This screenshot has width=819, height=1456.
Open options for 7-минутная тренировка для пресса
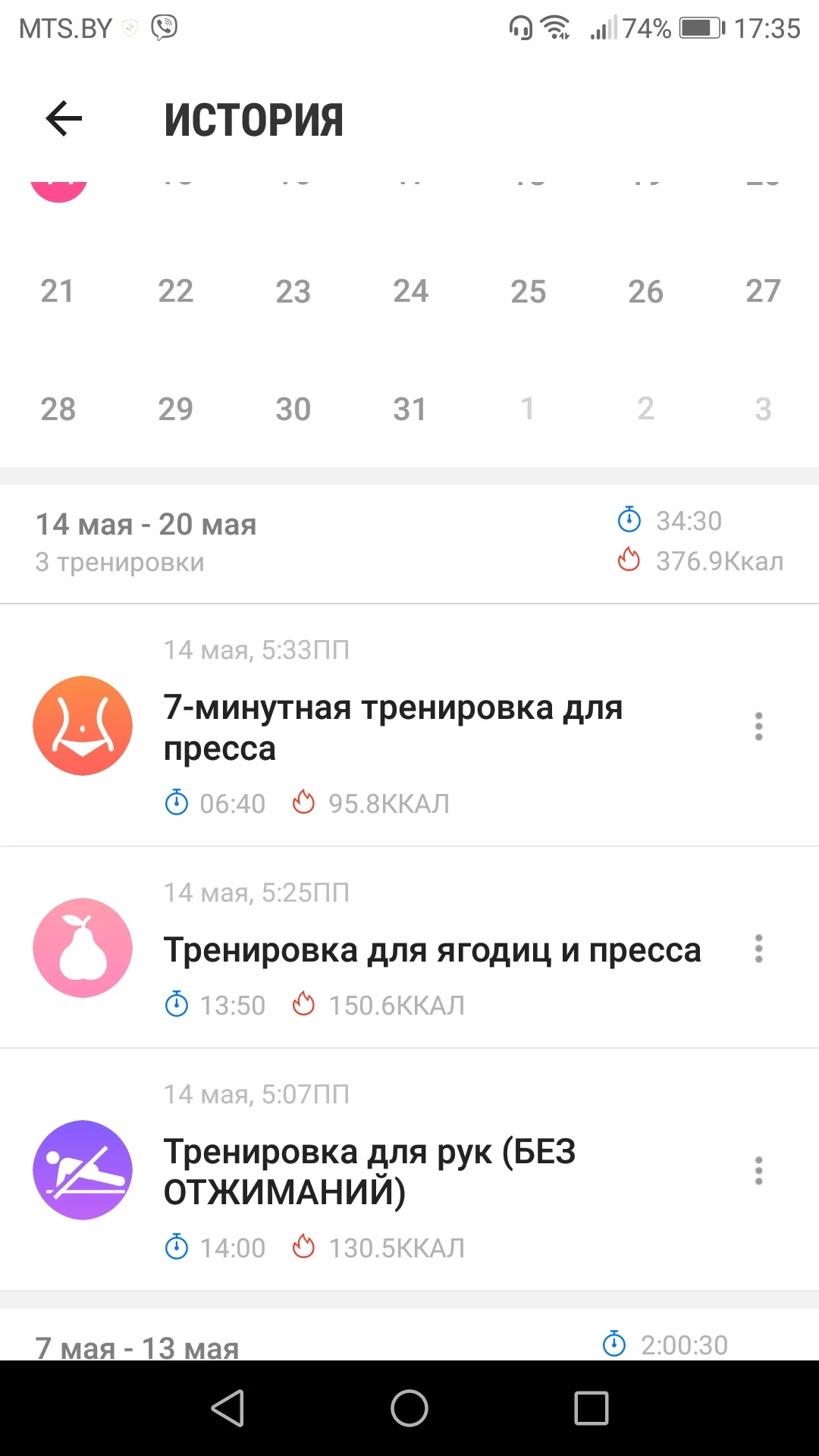758,726
